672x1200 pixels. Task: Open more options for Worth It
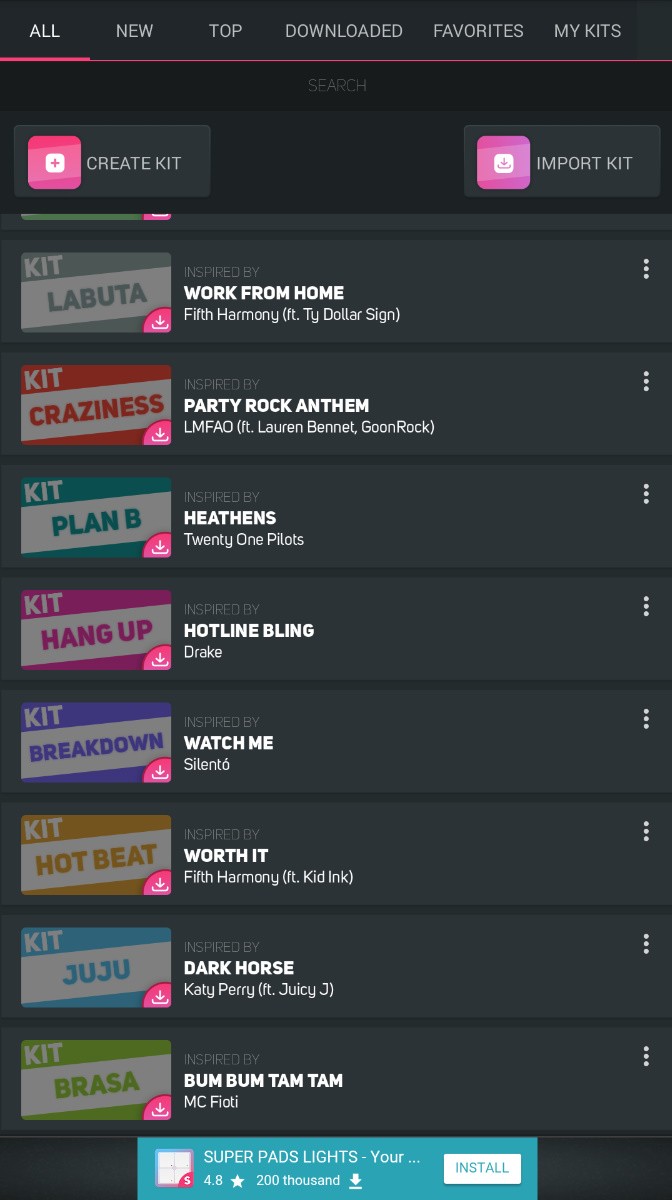point(646,831)
